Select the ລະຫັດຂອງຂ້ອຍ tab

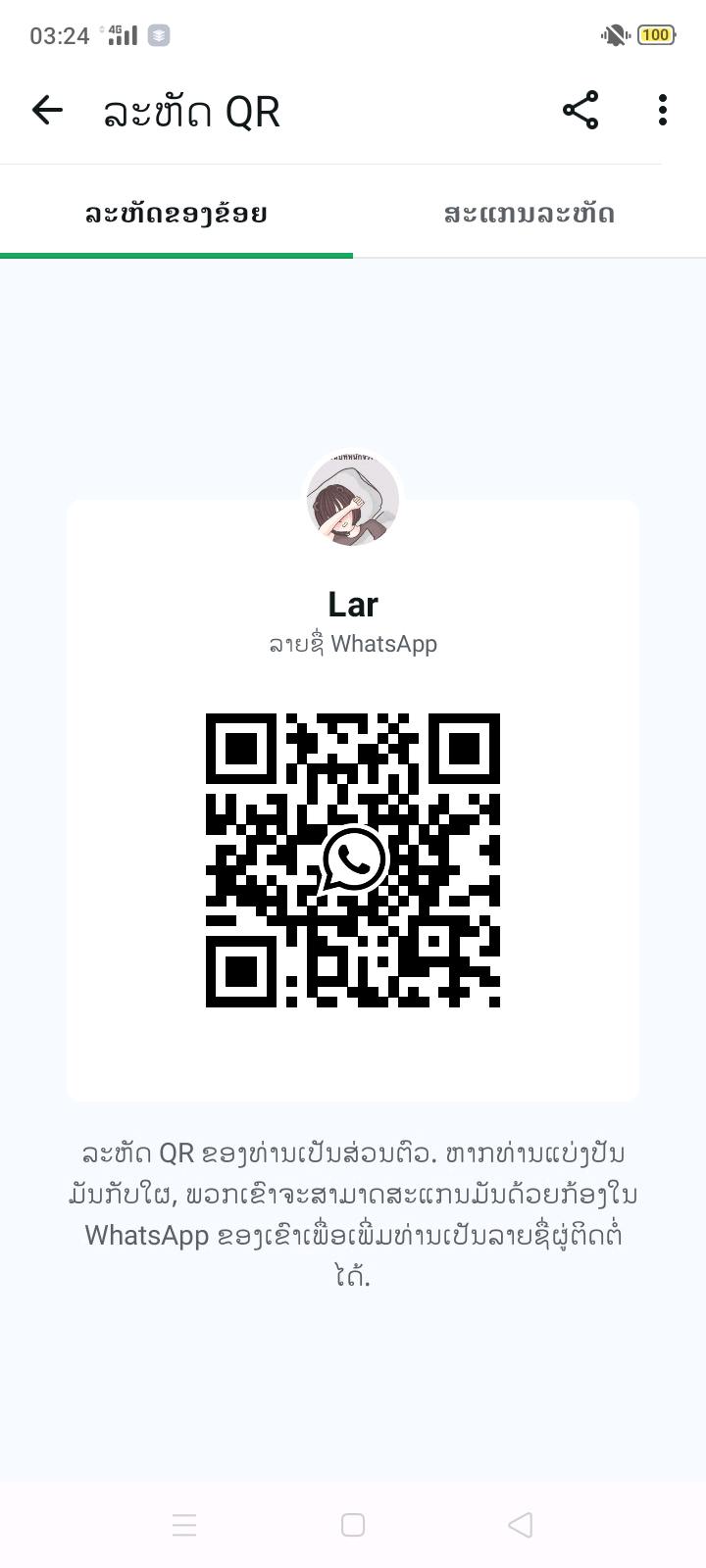point(176,214)
